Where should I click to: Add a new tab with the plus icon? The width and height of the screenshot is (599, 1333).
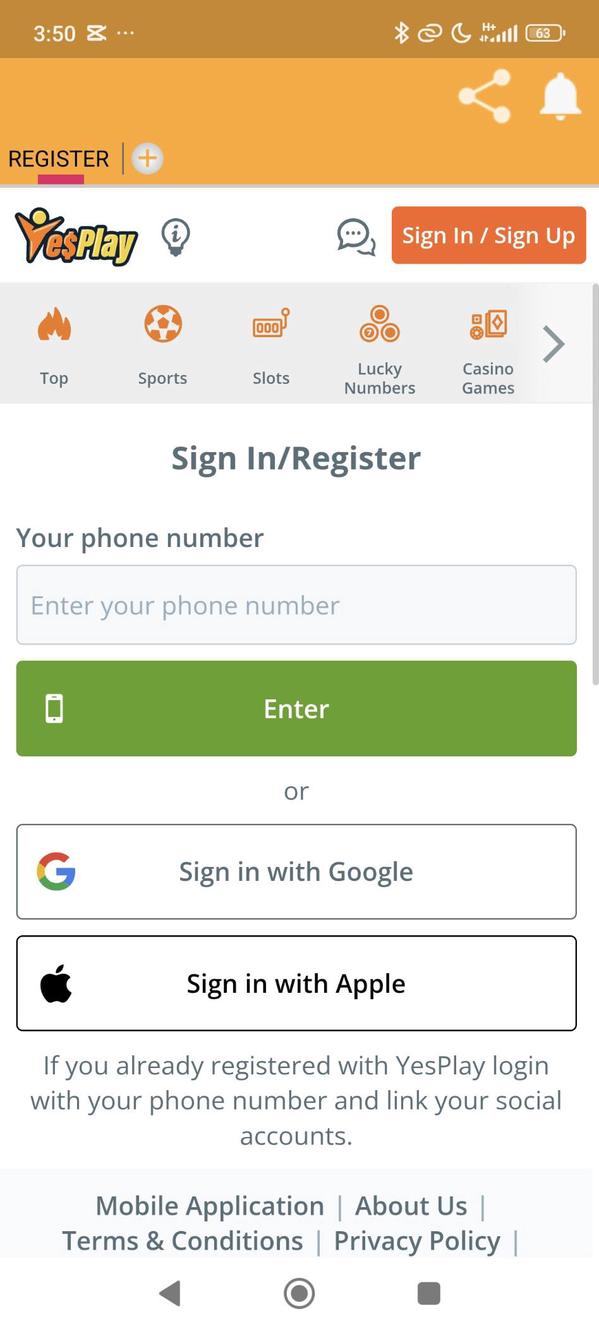coord(147,158)
